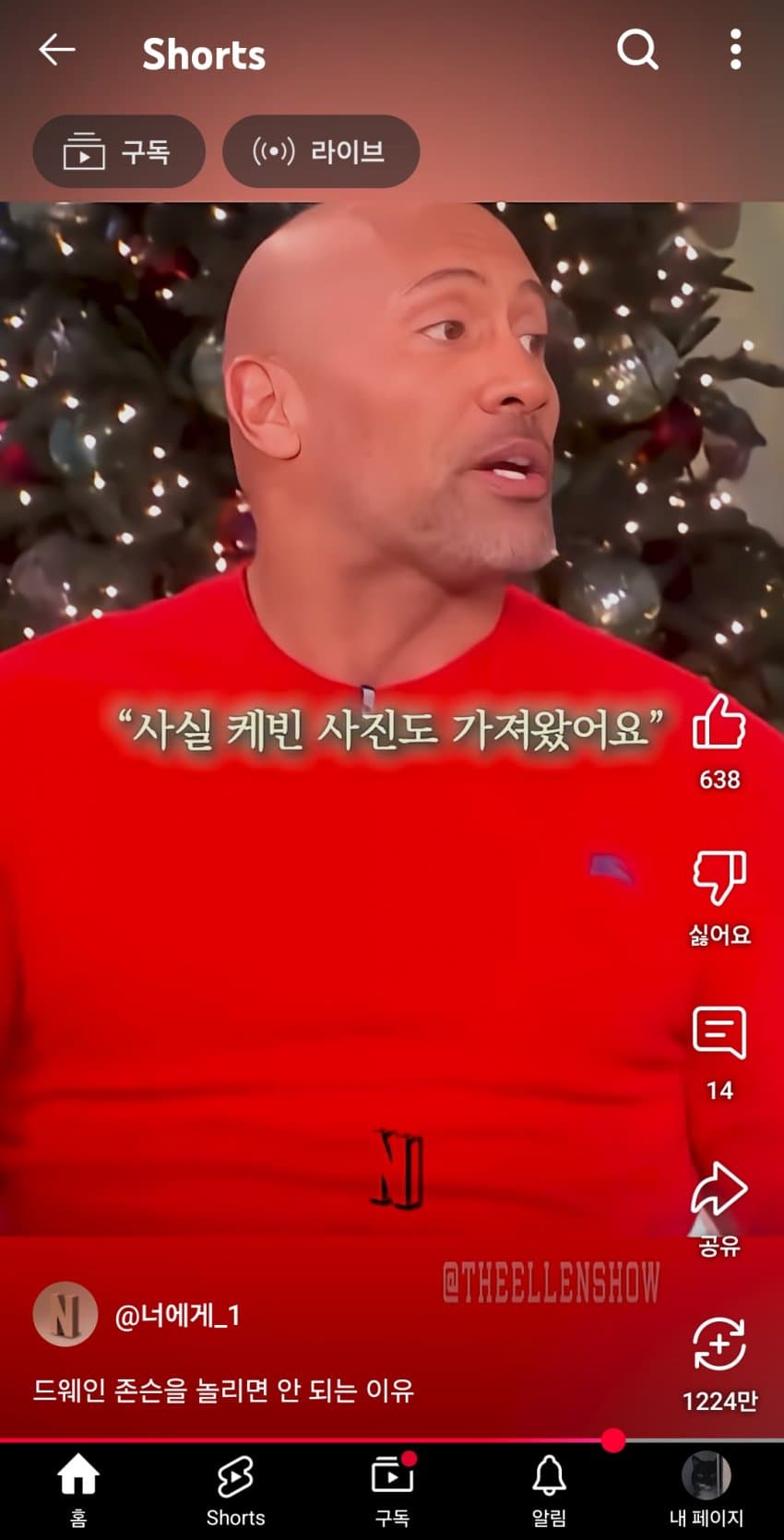Go to 내 페이지 profile tab
This screenshot has width=784, height=1540.
(706, 1488)
